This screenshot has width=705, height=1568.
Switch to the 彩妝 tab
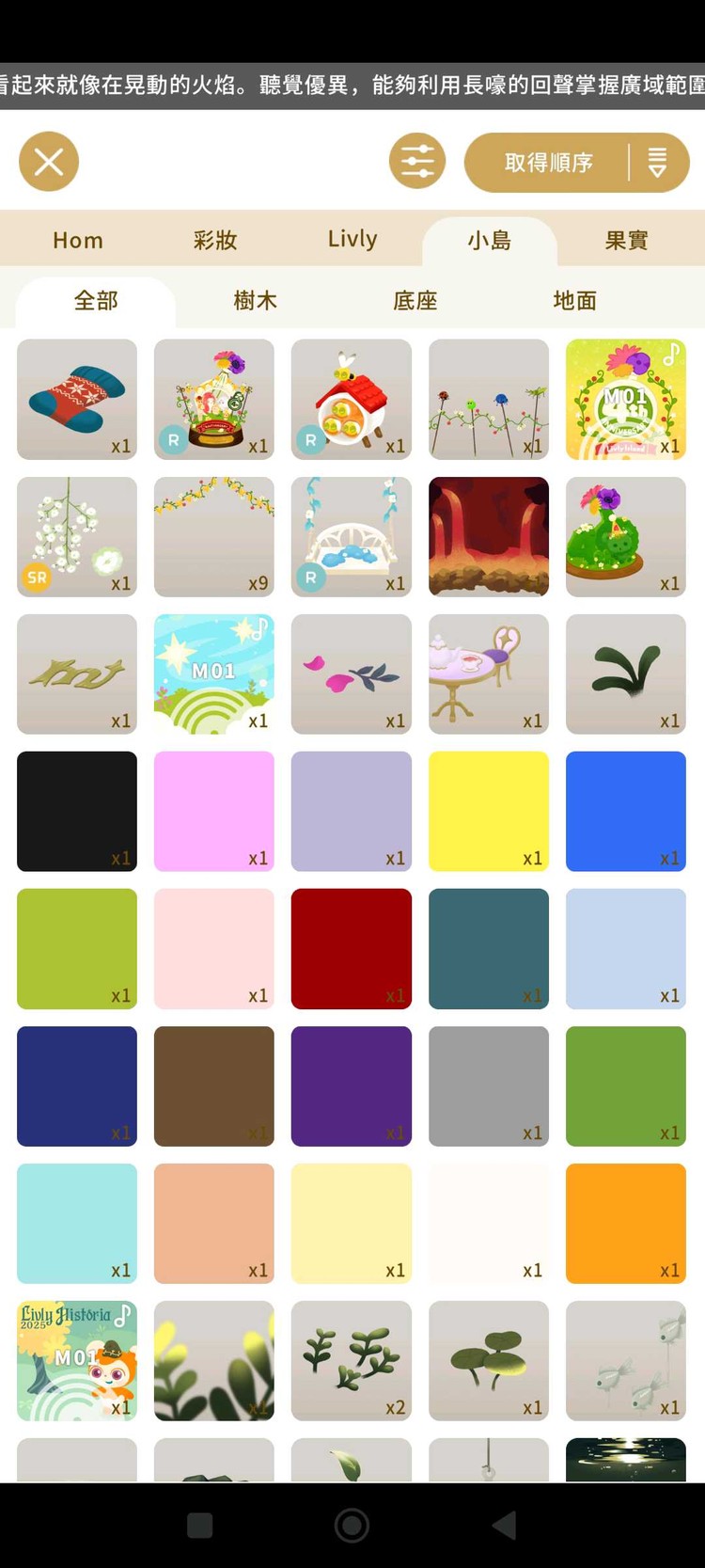coord(215,241)
